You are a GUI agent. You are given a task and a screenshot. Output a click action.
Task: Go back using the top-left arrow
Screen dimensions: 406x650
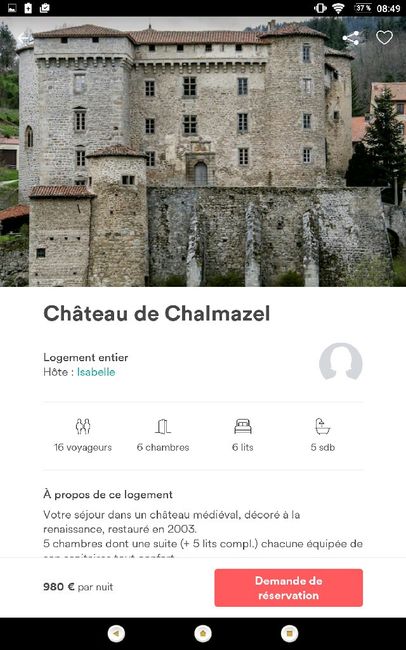26,38
